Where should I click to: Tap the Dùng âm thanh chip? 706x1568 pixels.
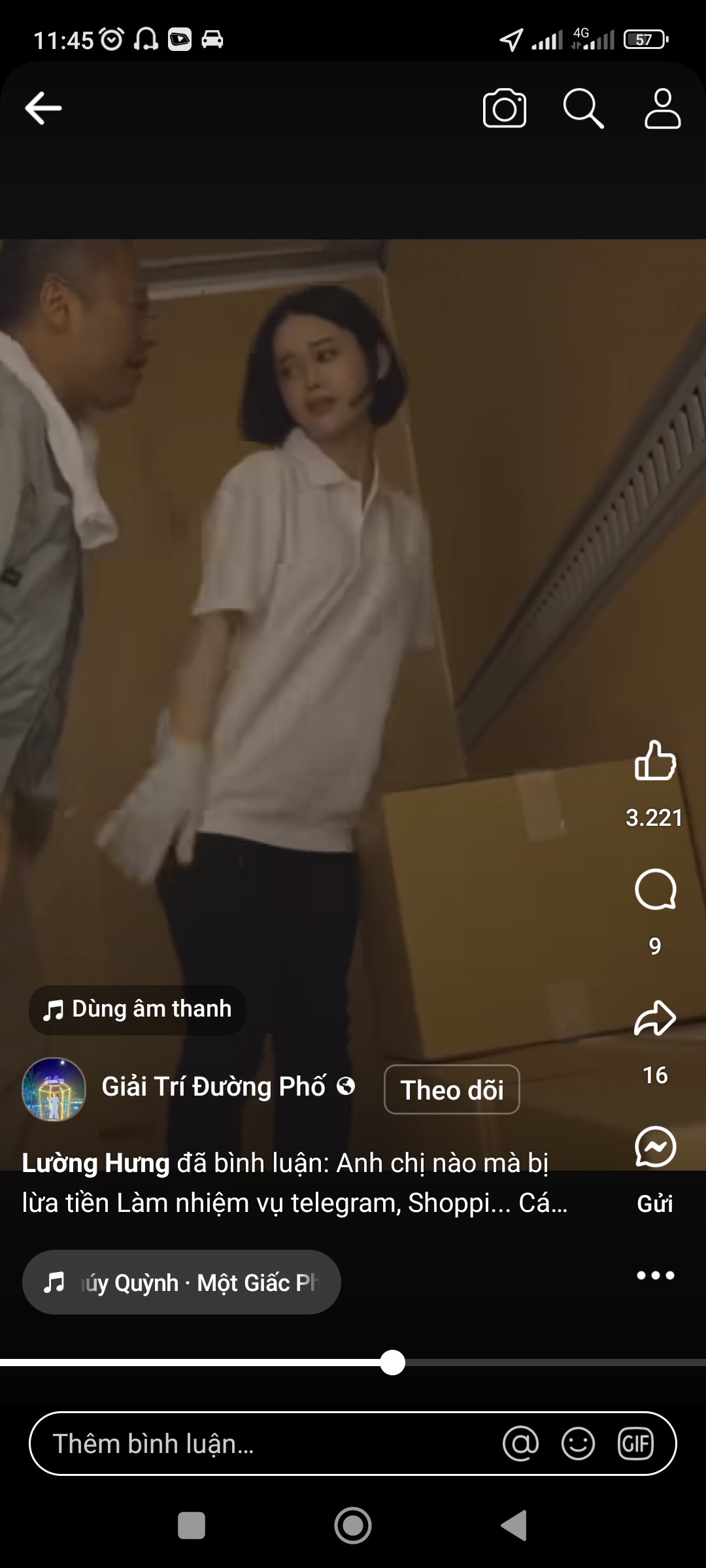(138, 1009)
